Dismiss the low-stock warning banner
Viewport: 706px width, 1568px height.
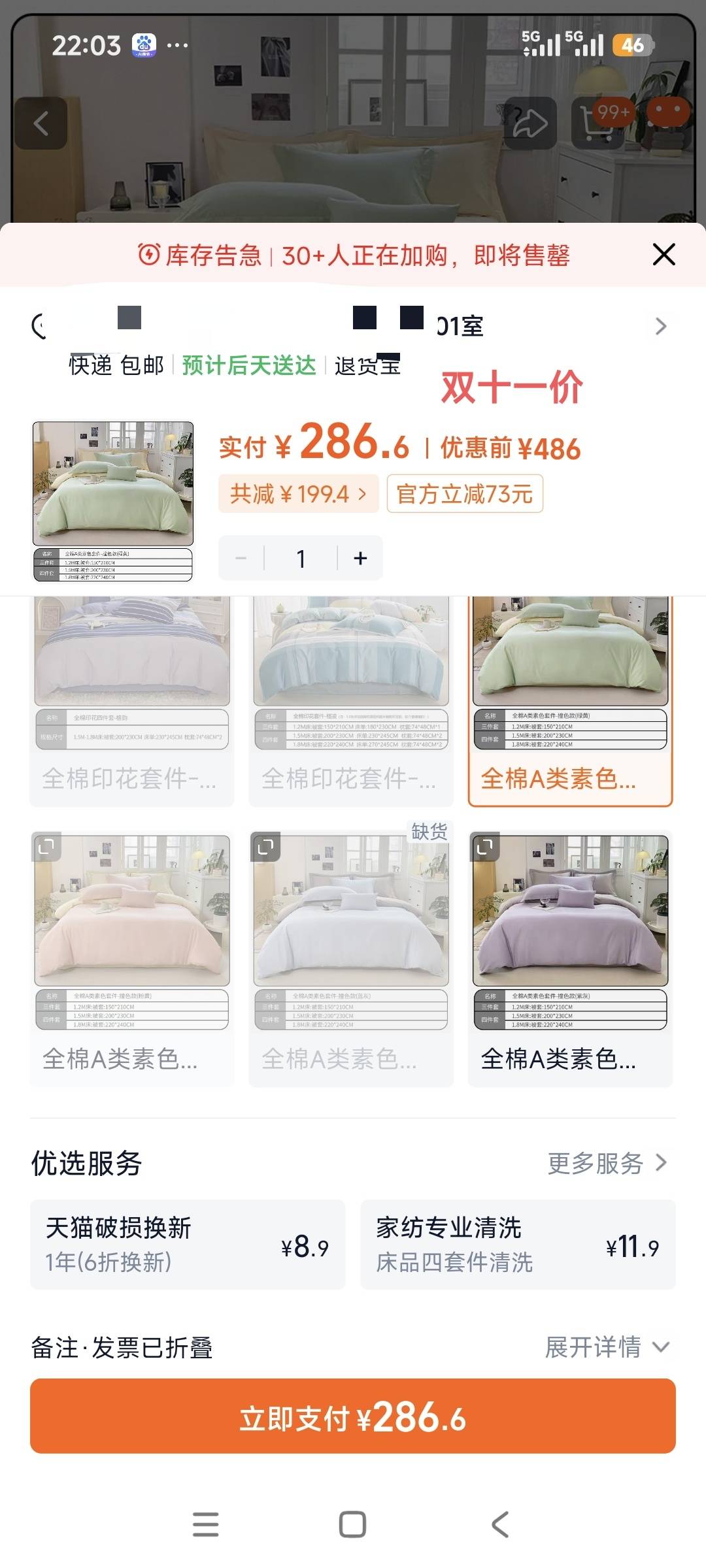coord(664,255)
